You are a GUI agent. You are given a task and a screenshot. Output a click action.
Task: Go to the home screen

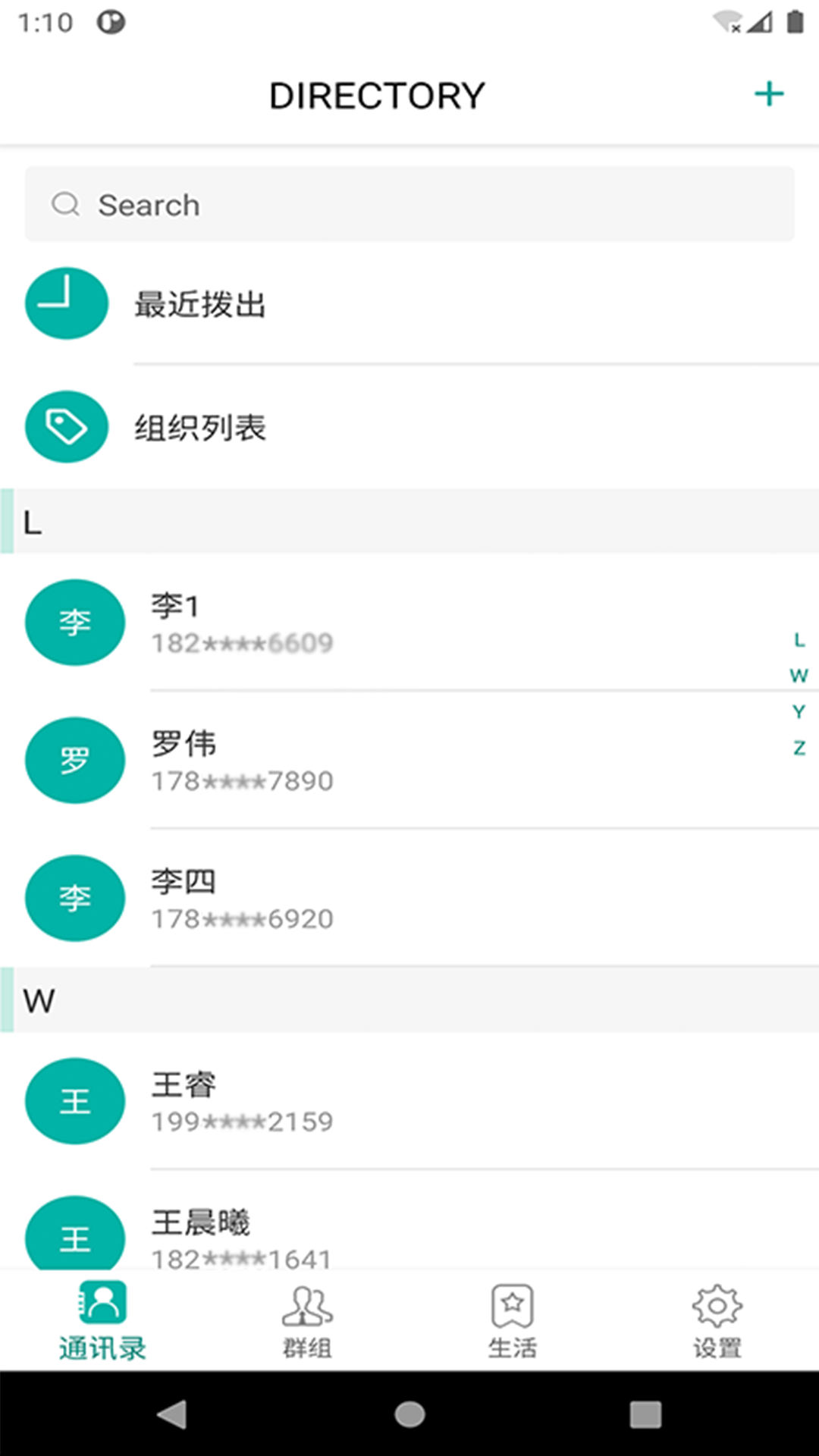tap(409, 1414)
